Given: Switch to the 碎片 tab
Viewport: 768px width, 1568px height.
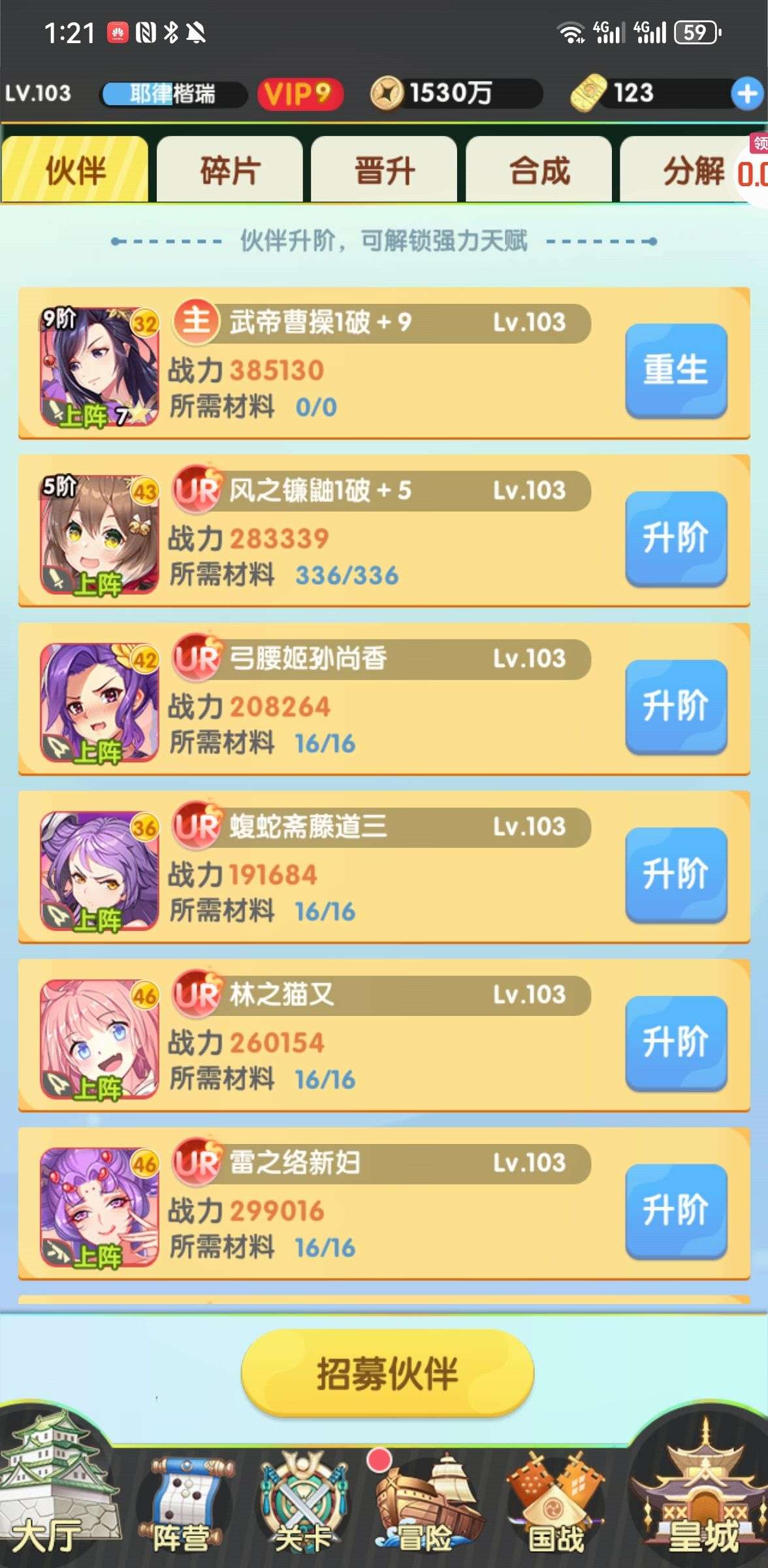Looking at the screenshot, I should tap(230, 171).
